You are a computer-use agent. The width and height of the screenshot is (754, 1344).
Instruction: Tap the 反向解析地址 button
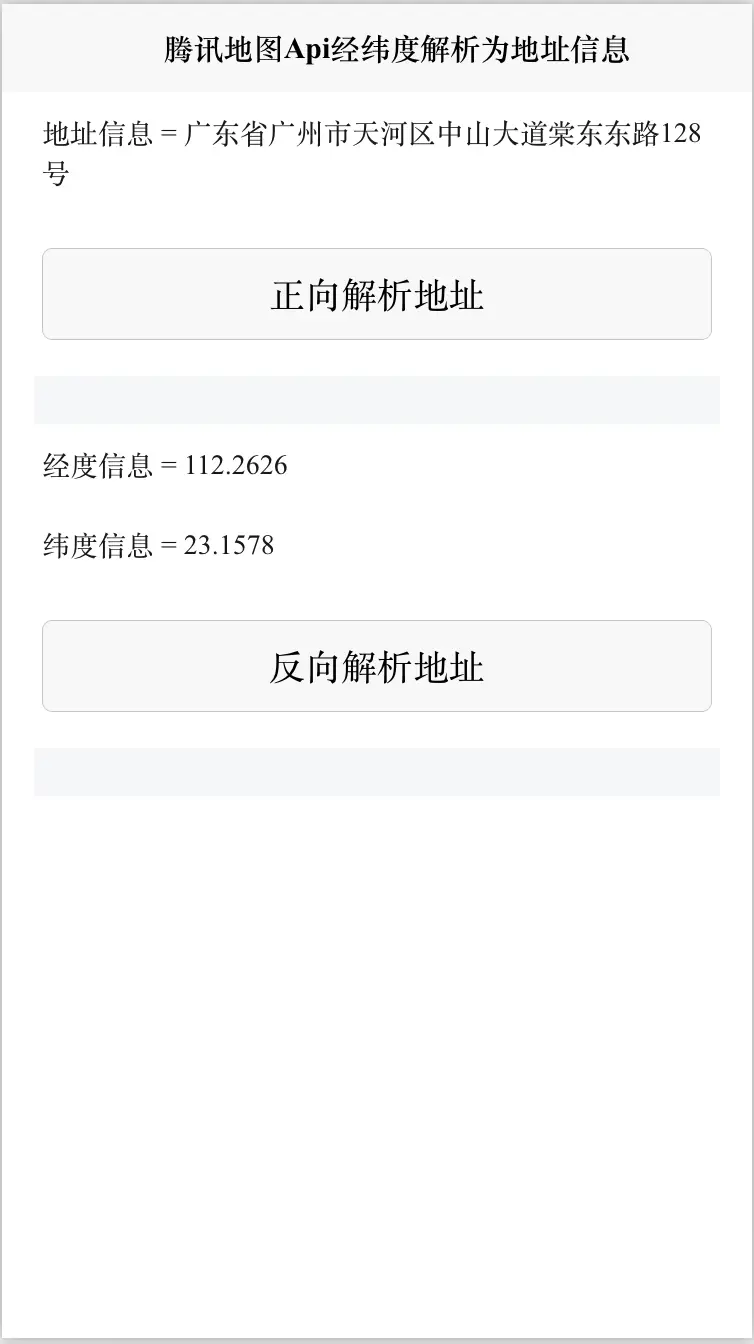(377, 667)
